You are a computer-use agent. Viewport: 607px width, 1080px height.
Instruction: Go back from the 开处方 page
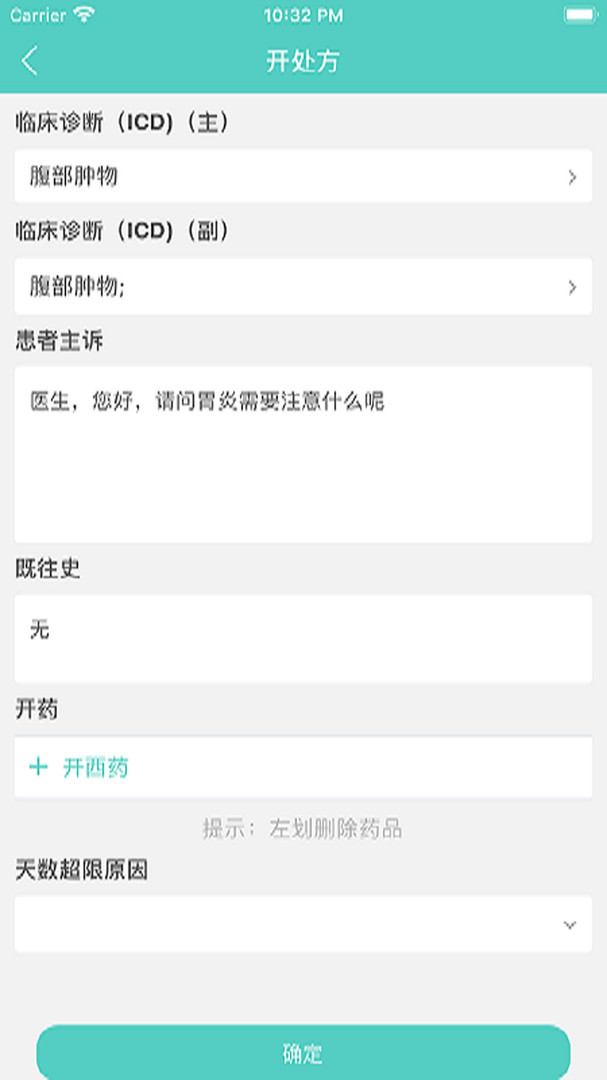pyautogui.click(x=30, y=61)
